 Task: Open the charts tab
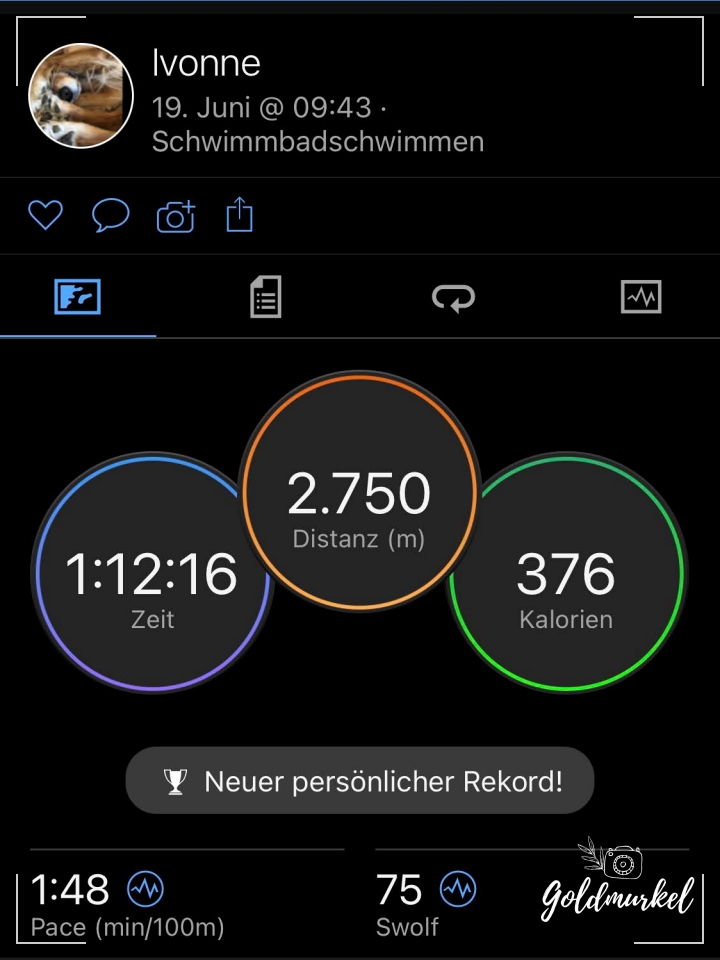tap(641, 297)
